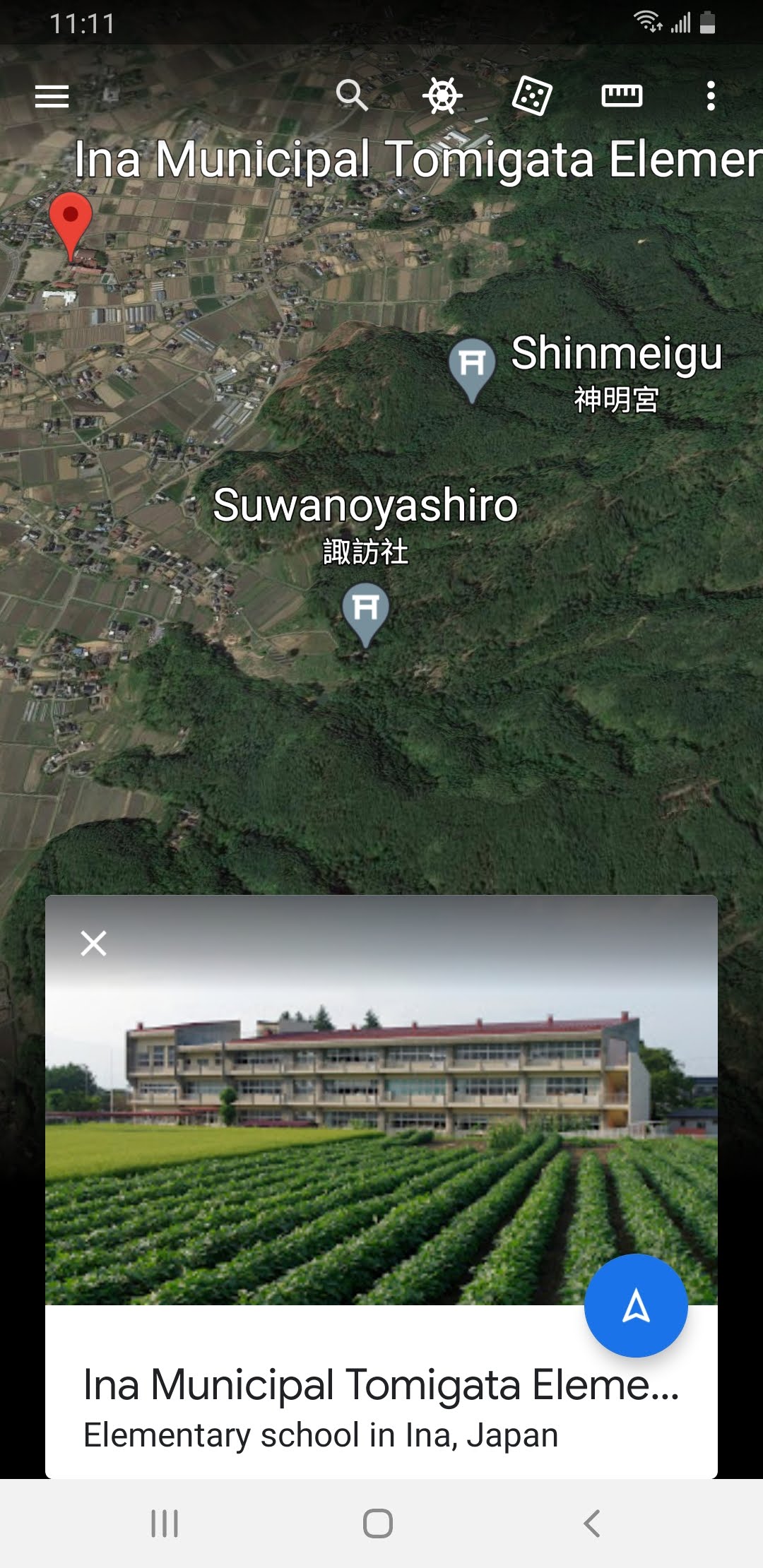Tap the I'm Feeling Lucky dice
Viewport: 763px width, 1568px height.
[531, 95]
